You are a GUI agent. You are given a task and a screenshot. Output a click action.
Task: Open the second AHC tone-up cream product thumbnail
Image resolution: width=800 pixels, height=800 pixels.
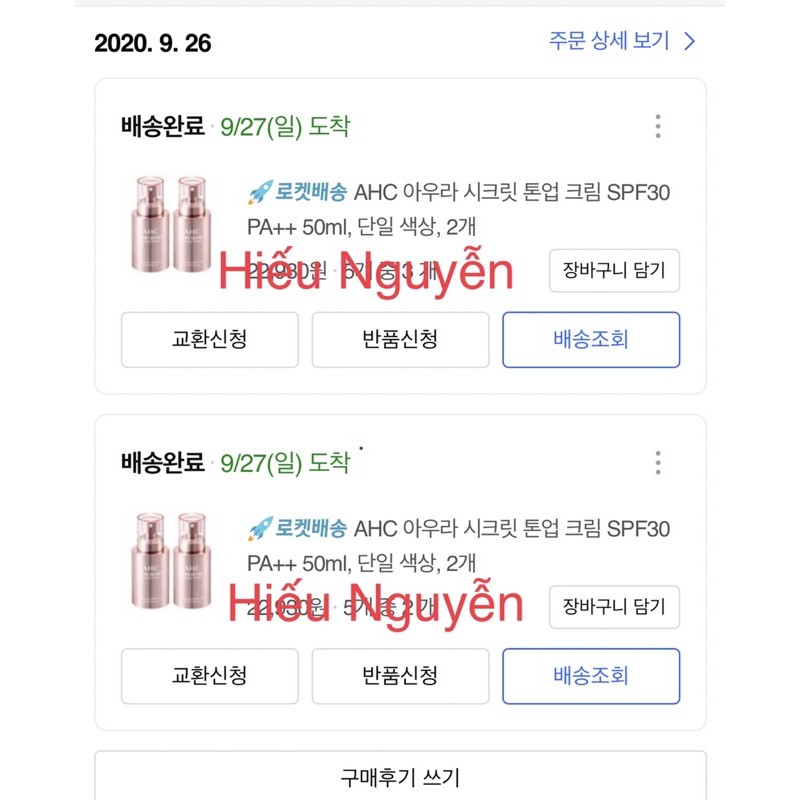(x=174, y=561)
